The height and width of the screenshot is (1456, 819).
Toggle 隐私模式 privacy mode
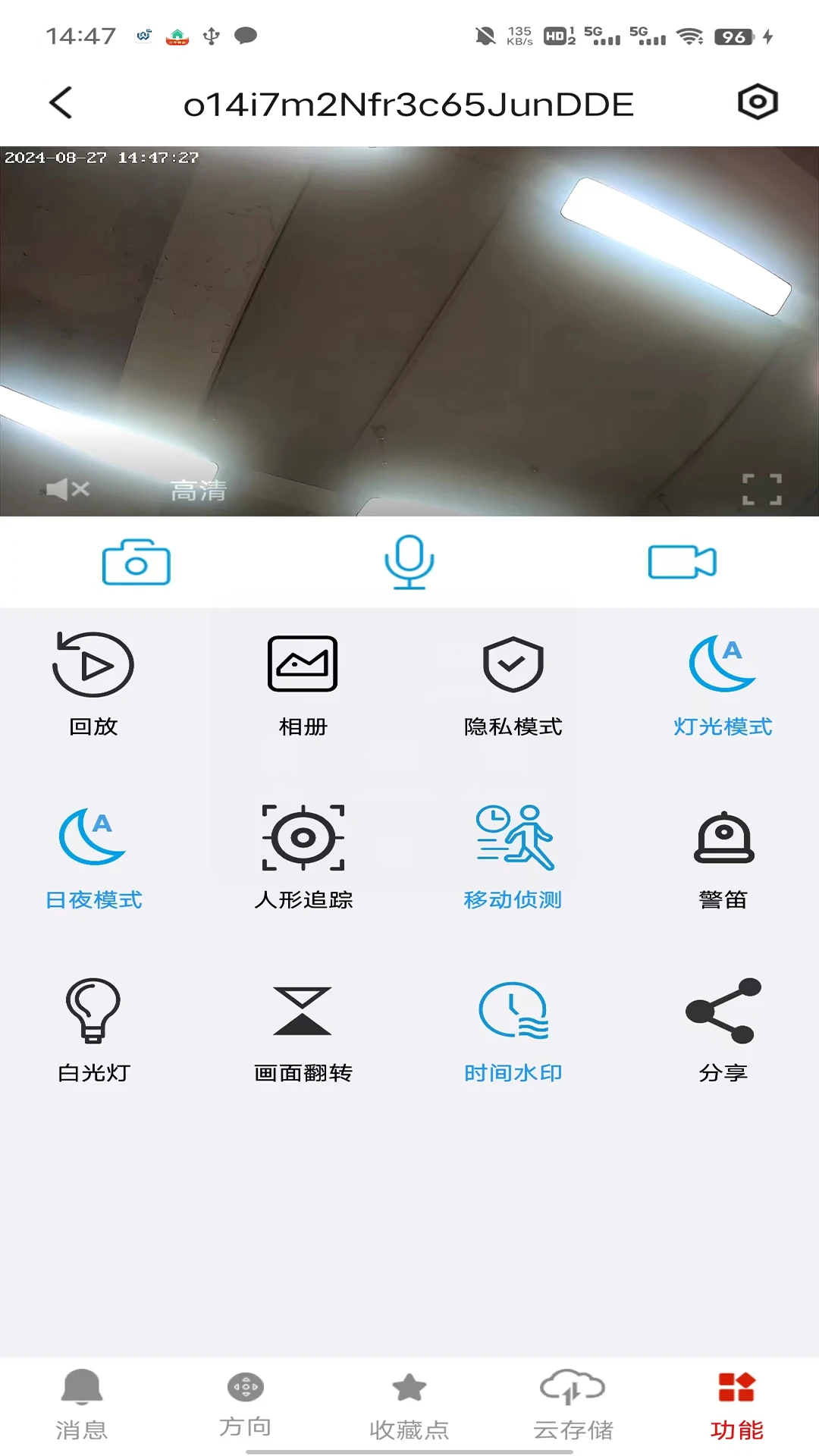point(513,682)
